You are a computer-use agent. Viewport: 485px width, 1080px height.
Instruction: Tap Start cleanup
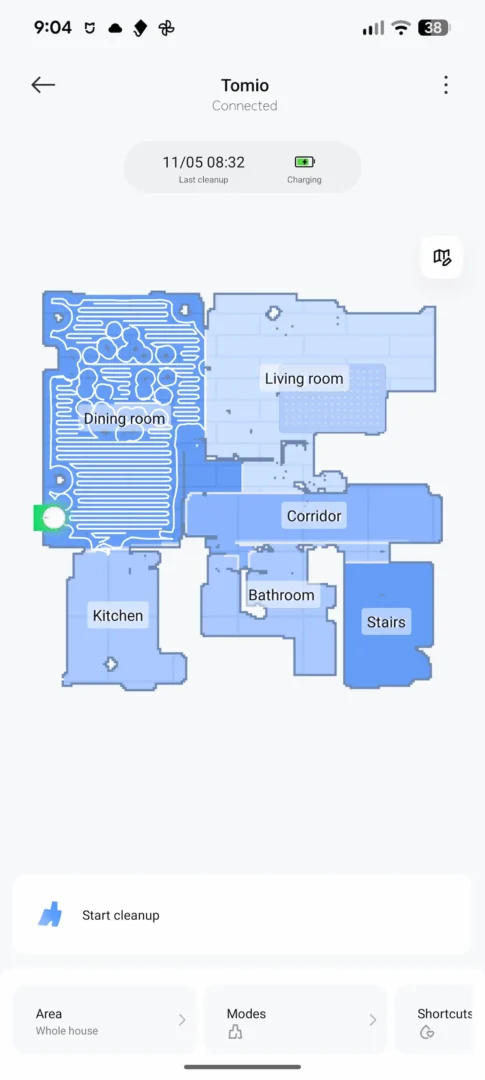tap(242, 915)
